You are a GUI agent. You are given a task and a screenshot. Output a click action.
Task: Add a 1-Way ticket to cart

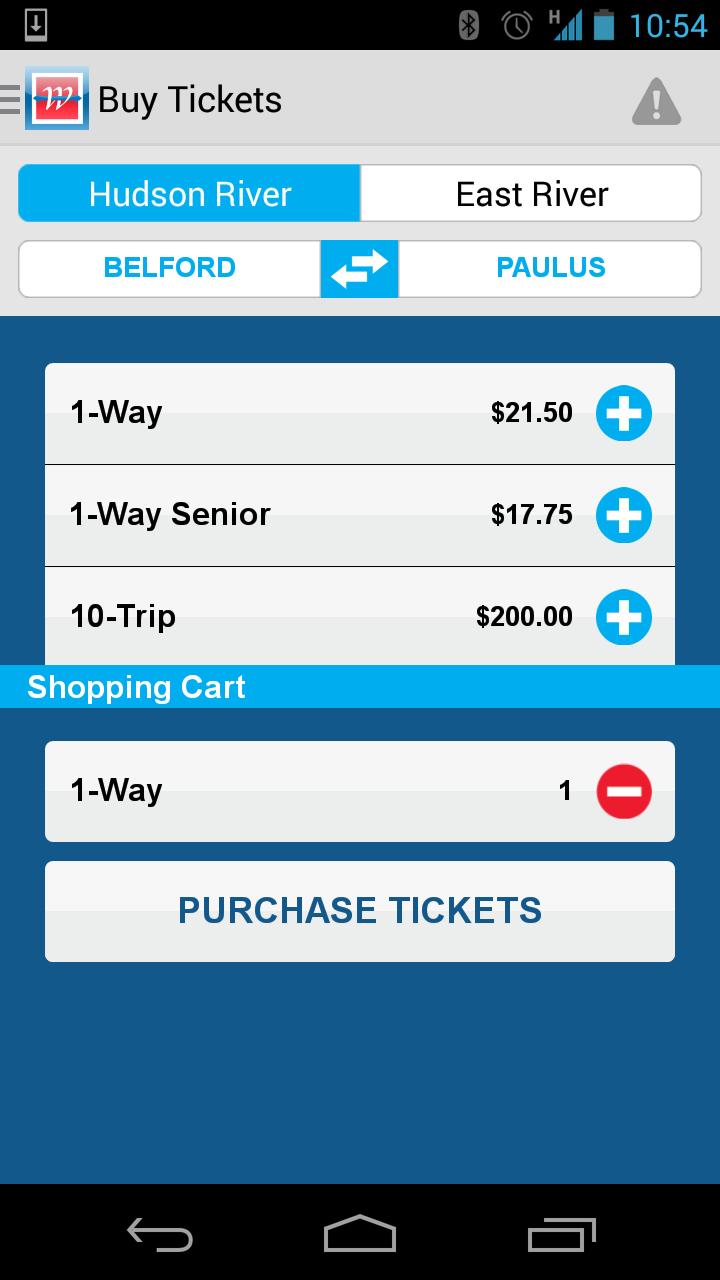pyautogui.click(x=624, y=413)
